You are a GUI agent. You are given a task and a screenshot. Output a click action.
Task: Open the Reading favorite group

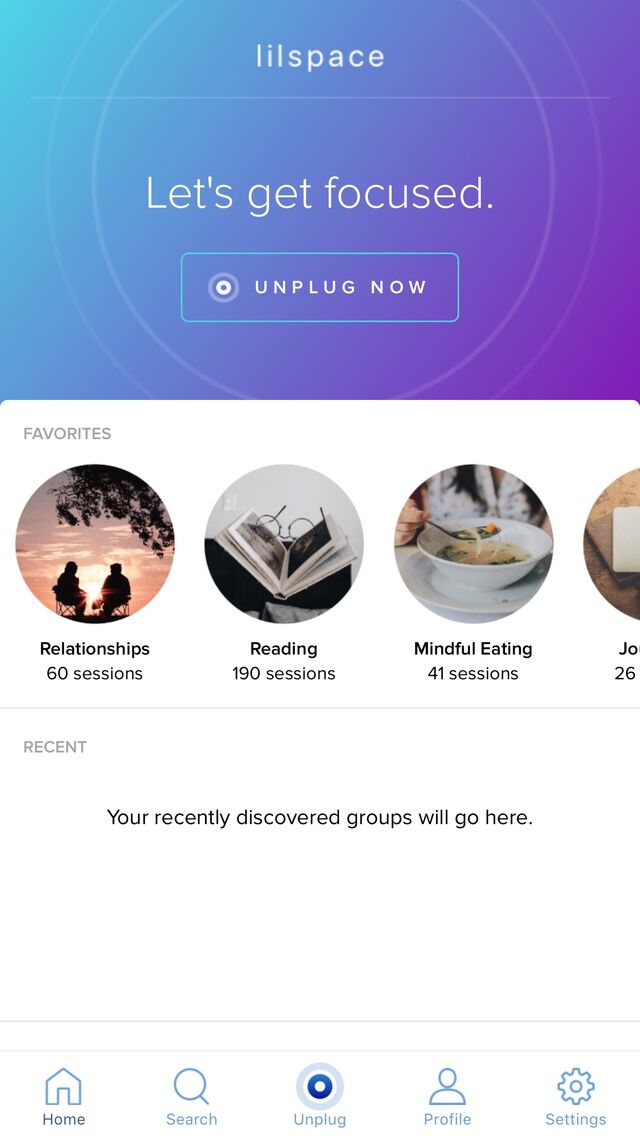pos(284,545)
